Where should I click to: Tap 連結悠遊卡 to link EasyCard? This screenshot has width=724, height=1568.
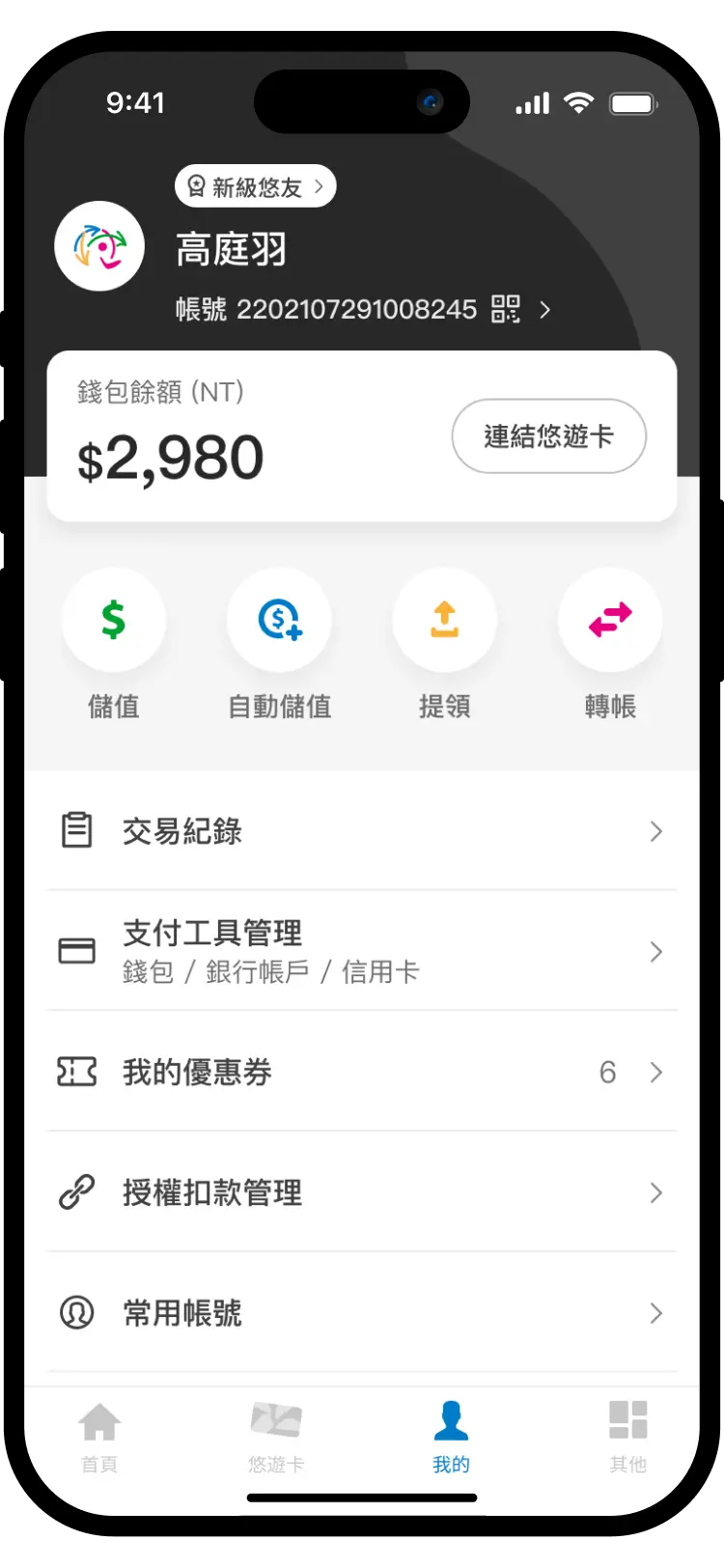click(x=548, y=436)
